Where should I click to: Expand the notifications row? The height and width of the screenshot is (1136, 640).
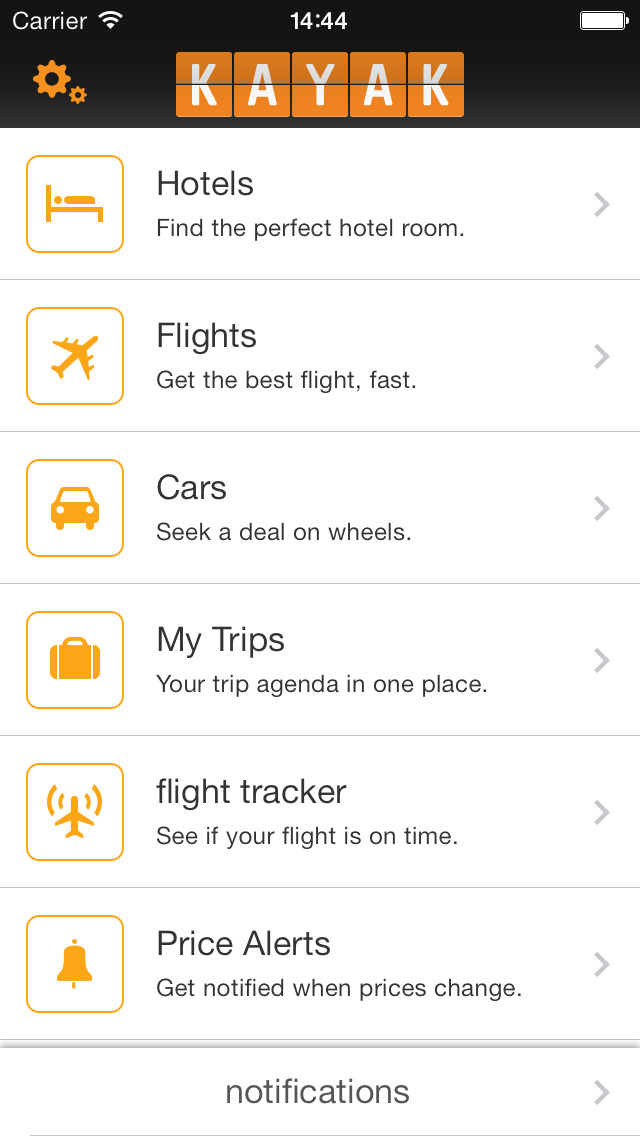(x=320, y=1091)
